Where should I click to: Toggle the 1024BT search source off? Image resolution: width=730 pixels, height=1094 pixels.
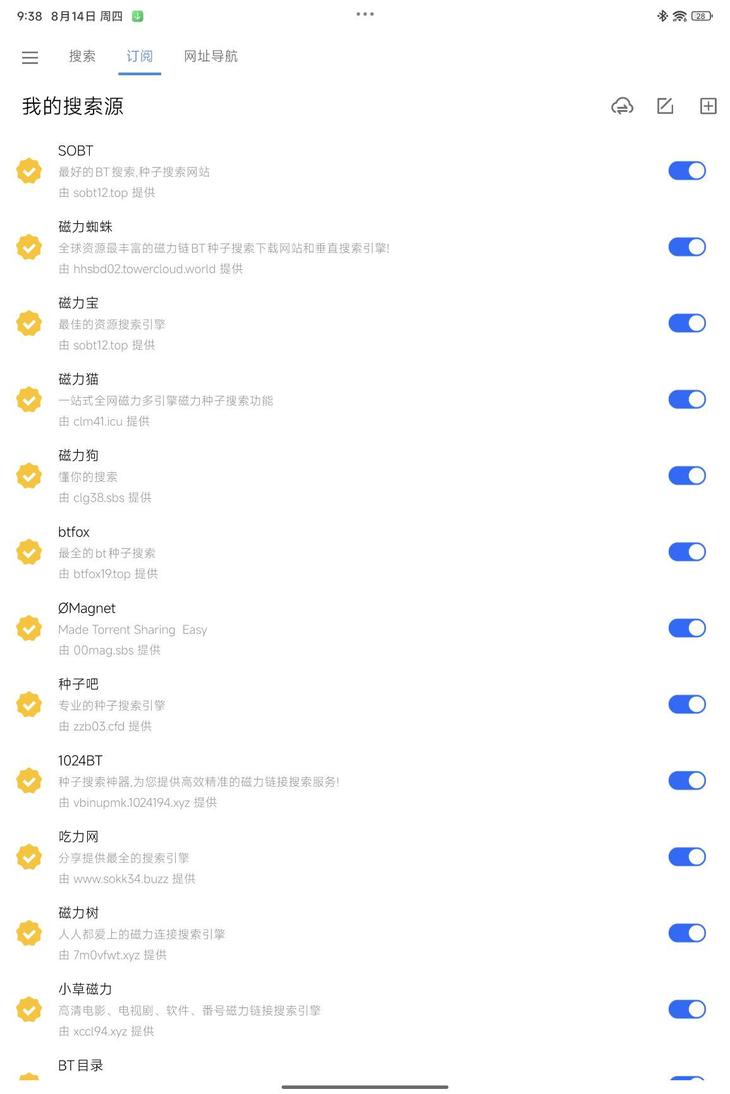[687, 780]
